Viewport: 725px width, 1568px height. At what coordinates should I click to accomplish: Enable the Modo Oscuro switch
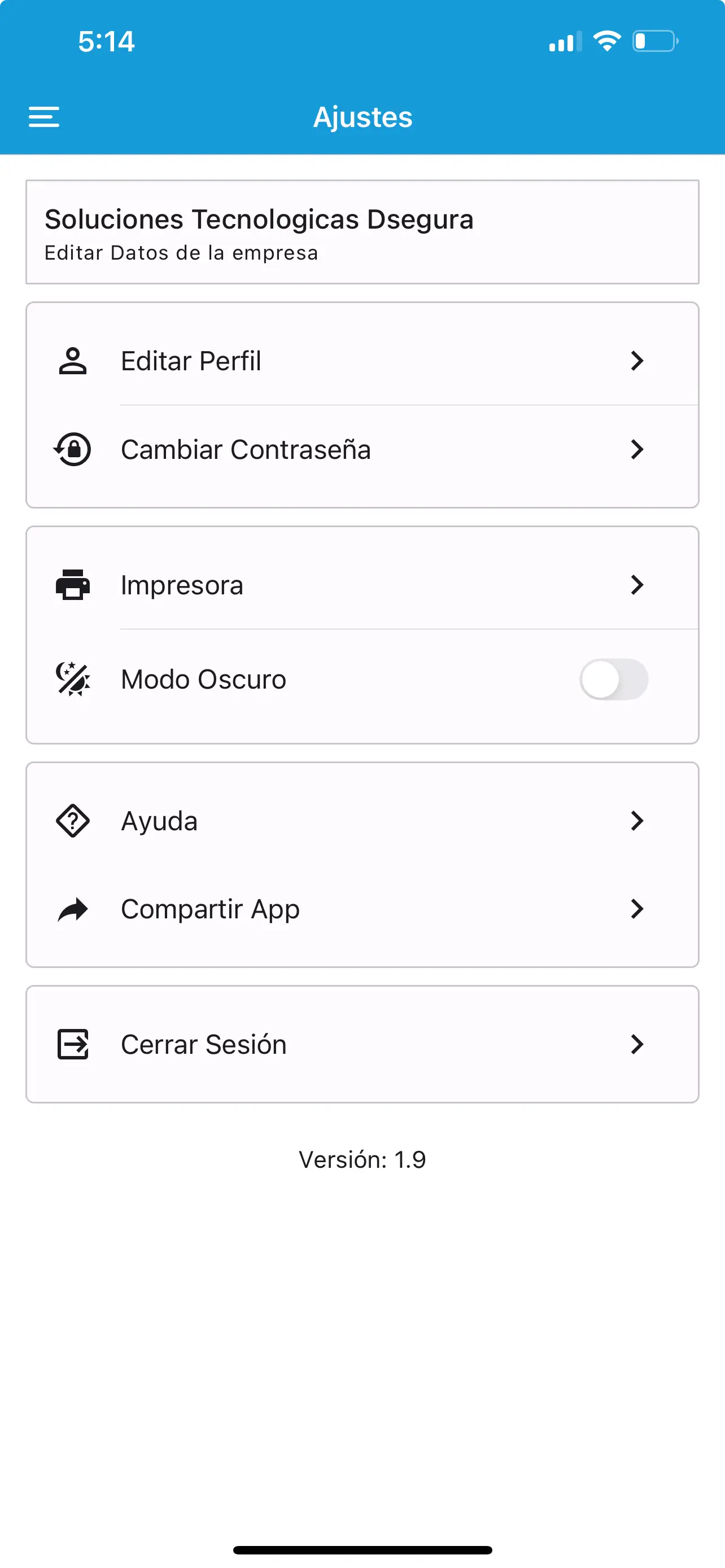(614, 680)
